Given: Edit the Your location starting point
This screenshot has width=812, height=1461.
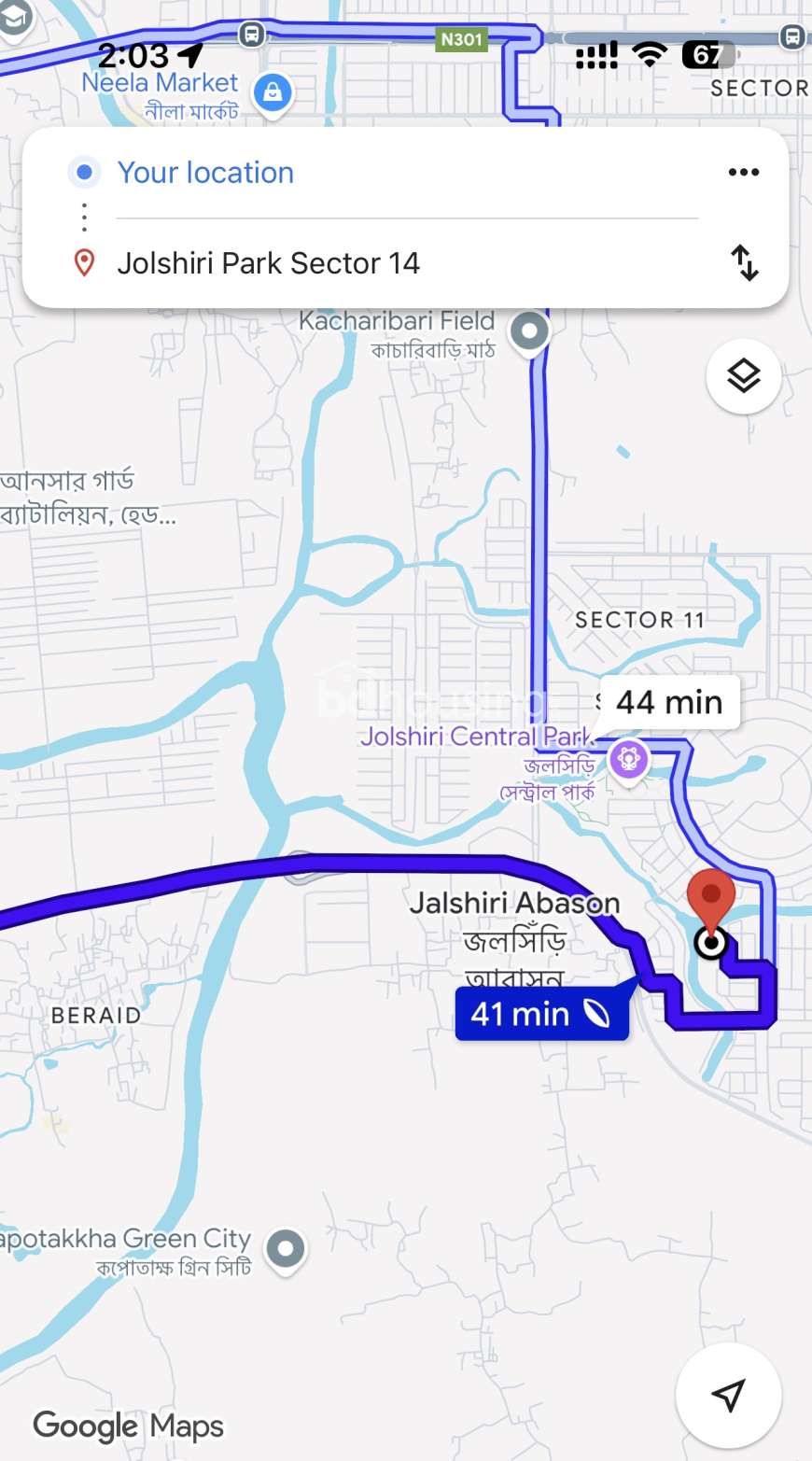Looking at the screenshot, I should click(x=205, y=173).
